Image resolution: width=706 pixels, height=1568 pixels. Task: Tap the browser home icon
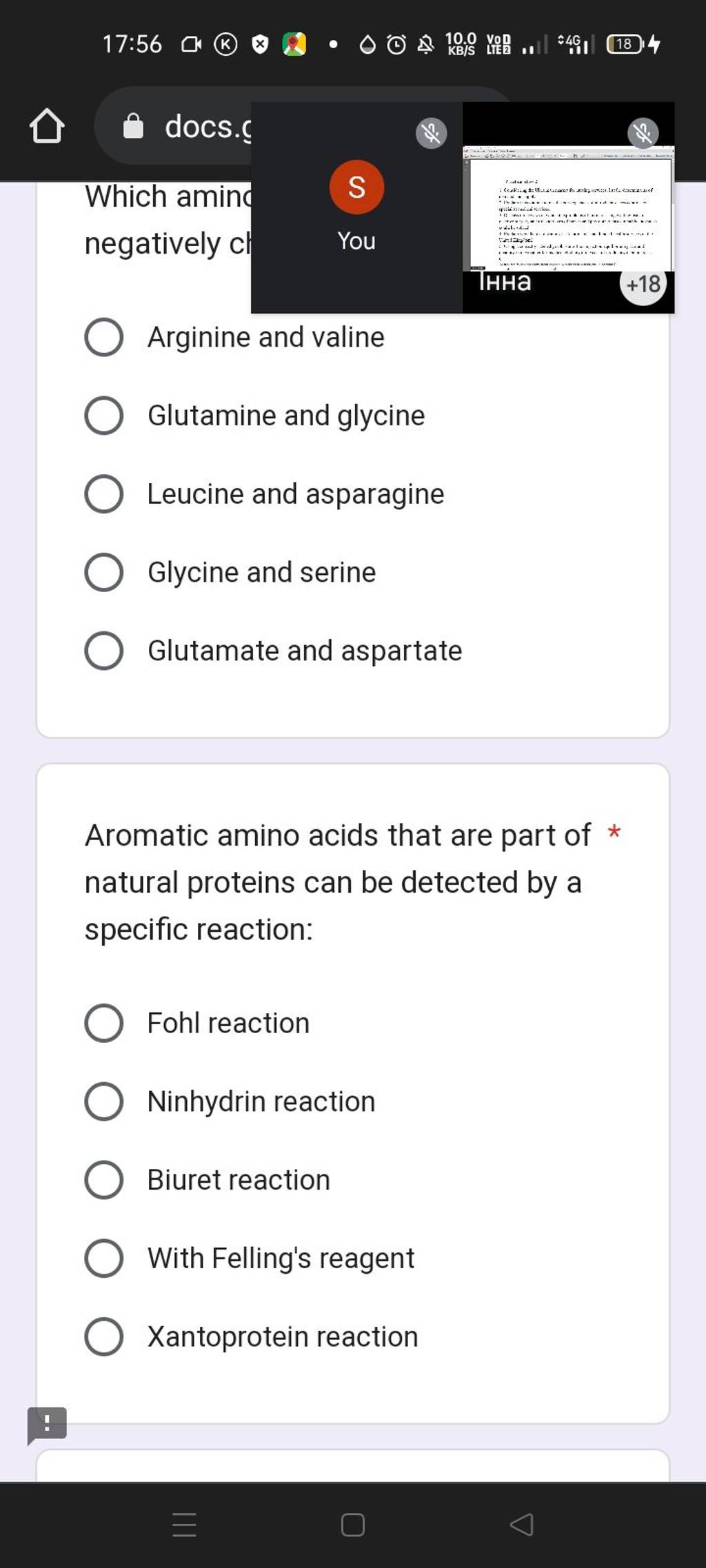47,126
